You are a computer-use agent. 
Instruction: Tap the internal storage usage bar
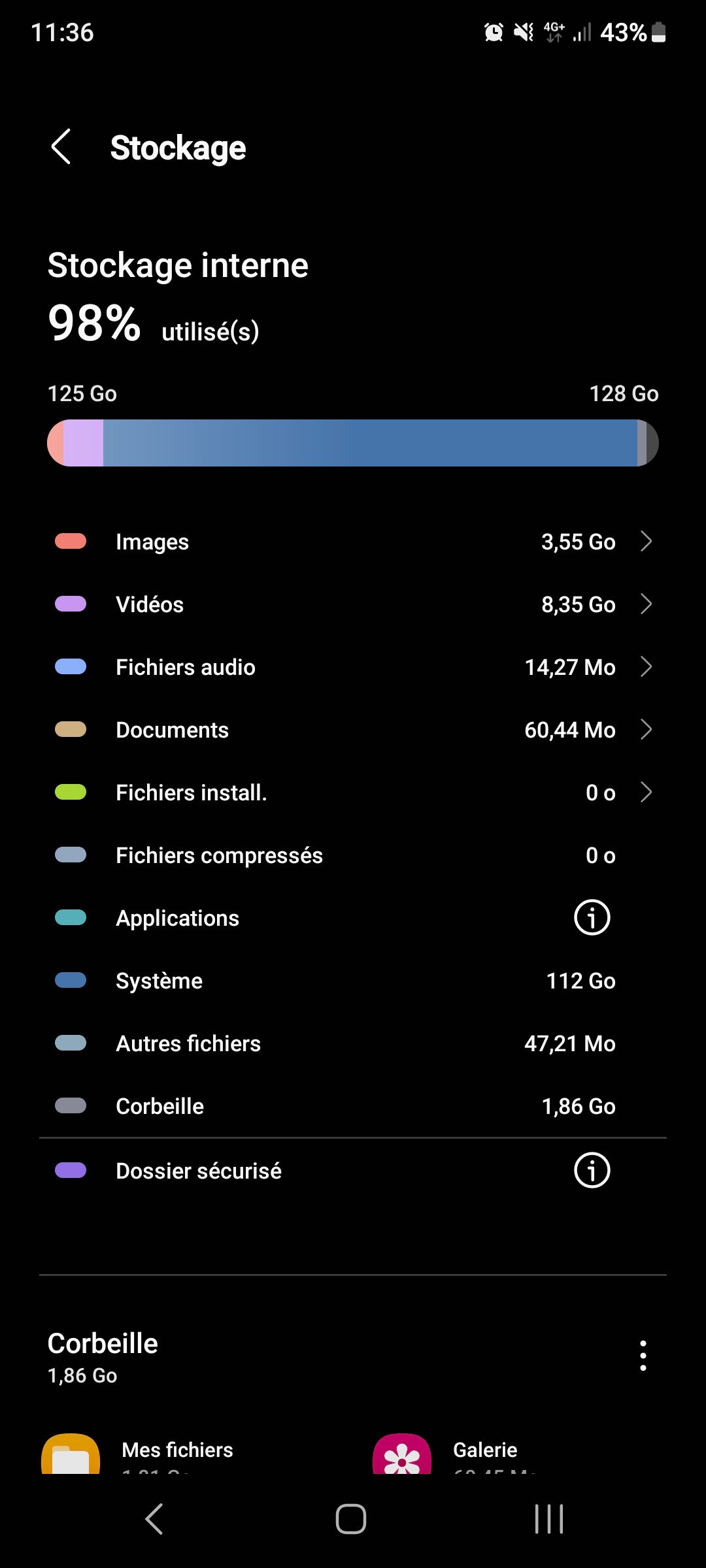pyautogui.click(x=353, y=442)
